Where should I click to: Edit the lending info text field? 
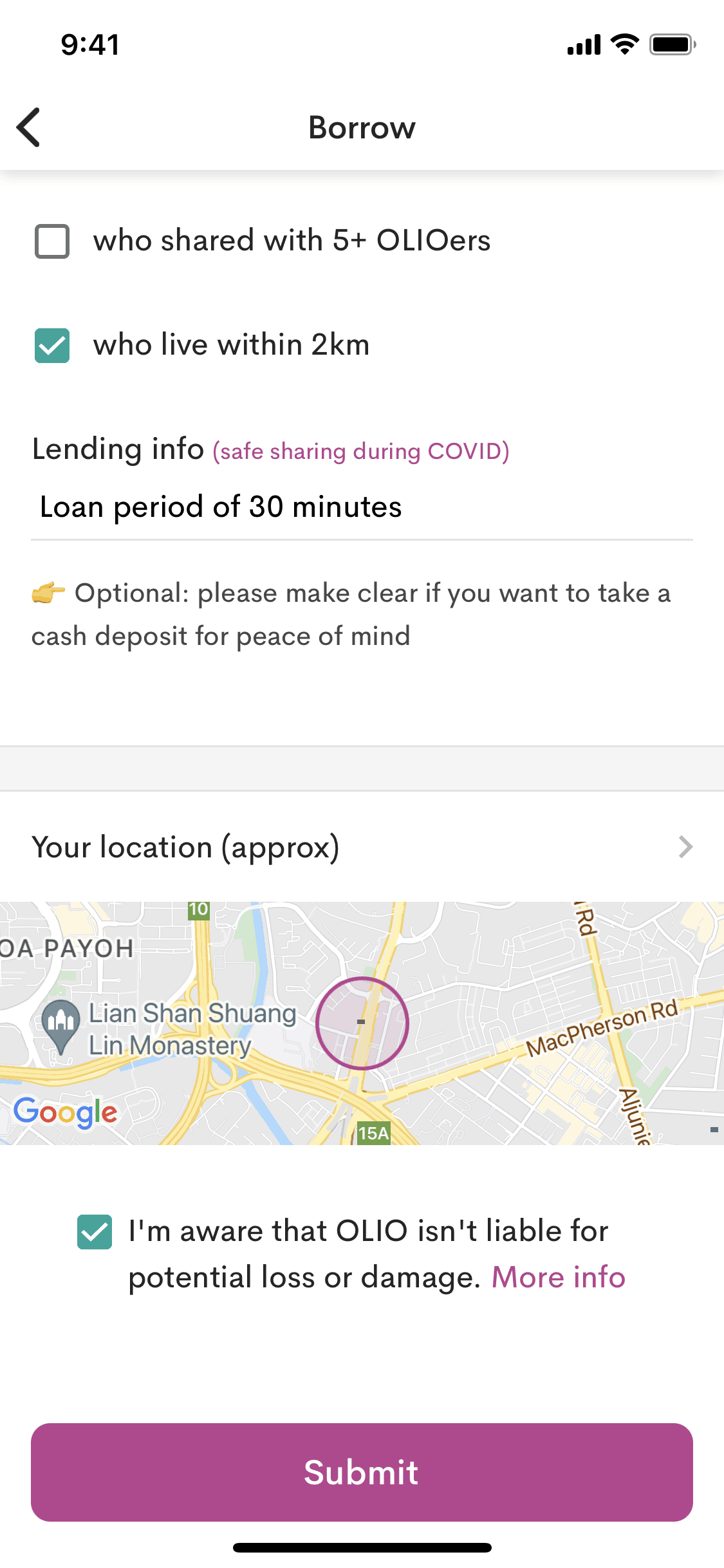point(360,507)
